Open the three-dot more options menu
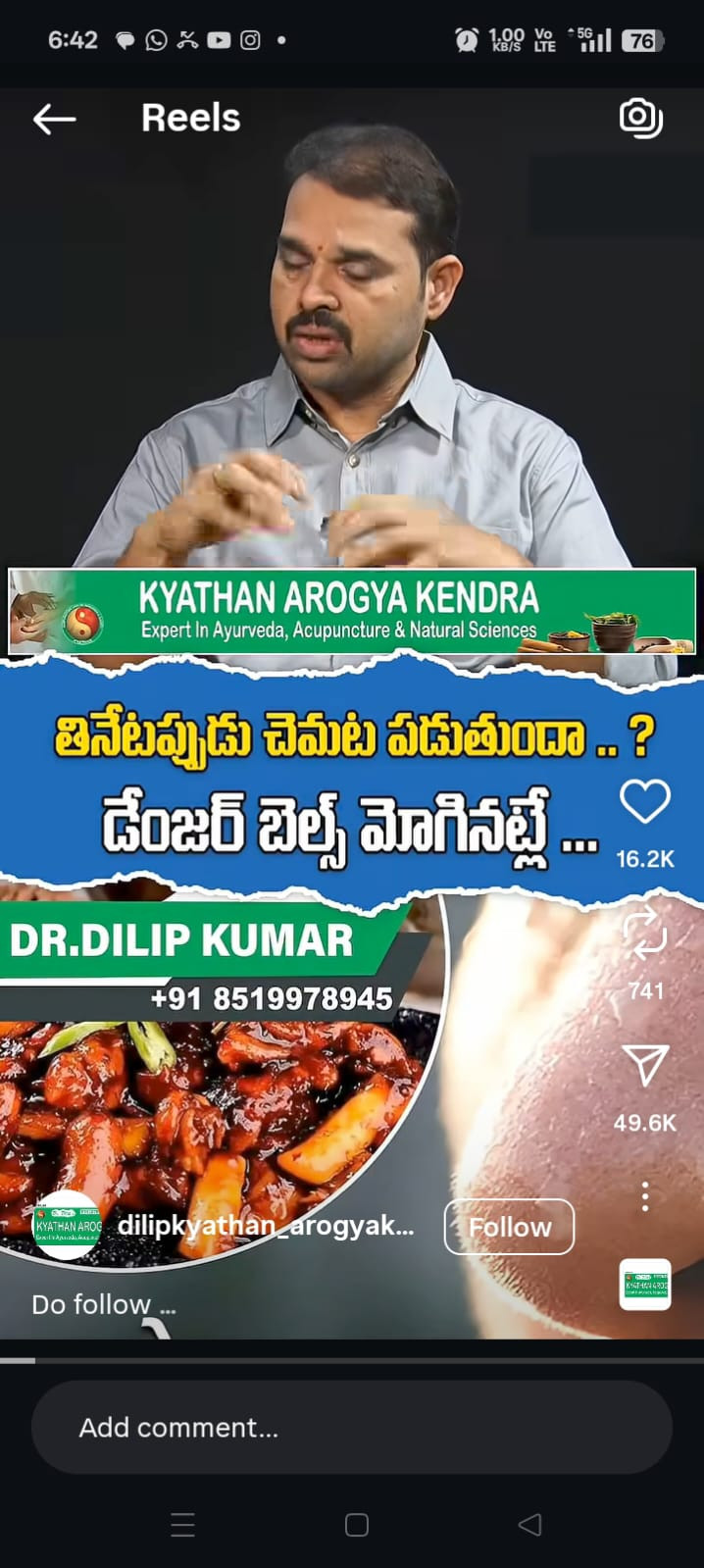Image resolution: width=704 pixels, height=1568 pixels. coord(645,1196)
